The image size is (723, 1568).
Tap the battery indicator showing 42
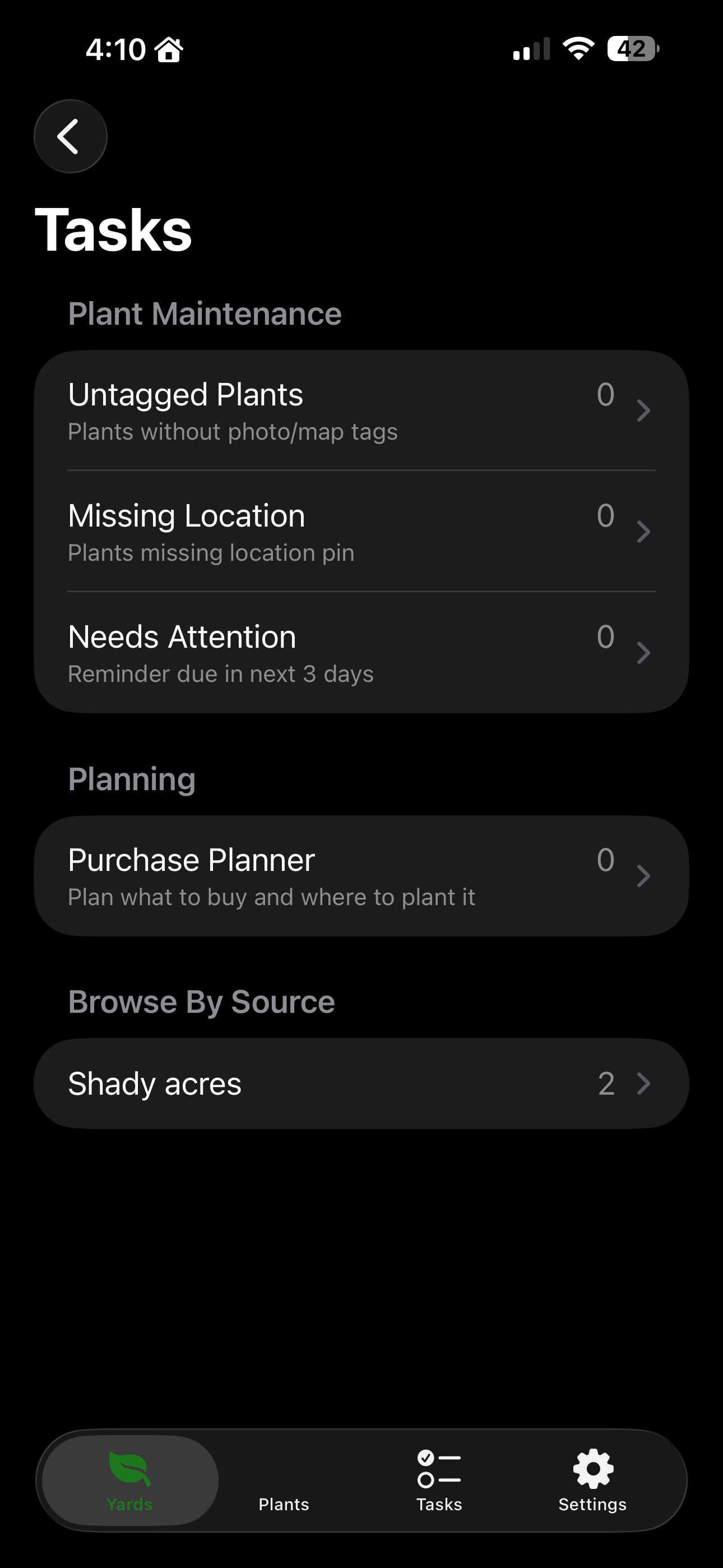(x=632, y=48)
